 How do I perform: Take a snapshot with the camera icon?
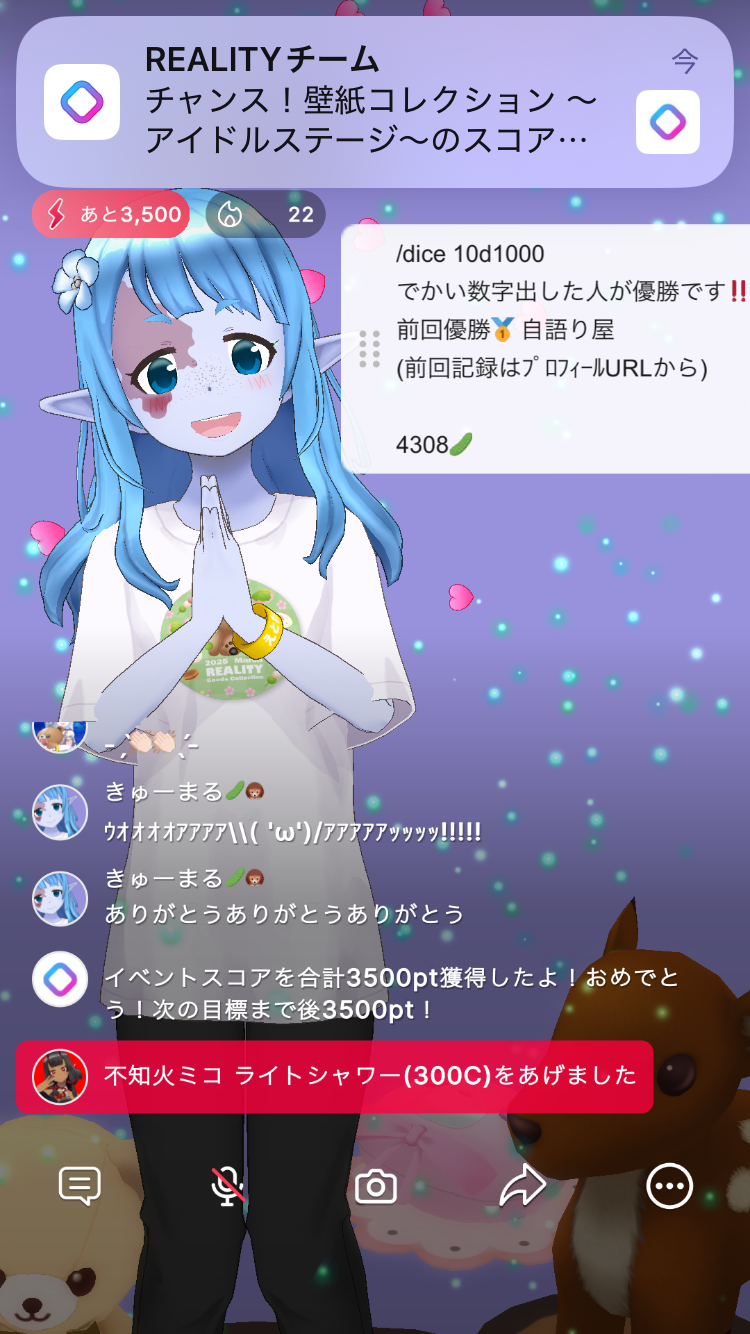click(376, 1187)
